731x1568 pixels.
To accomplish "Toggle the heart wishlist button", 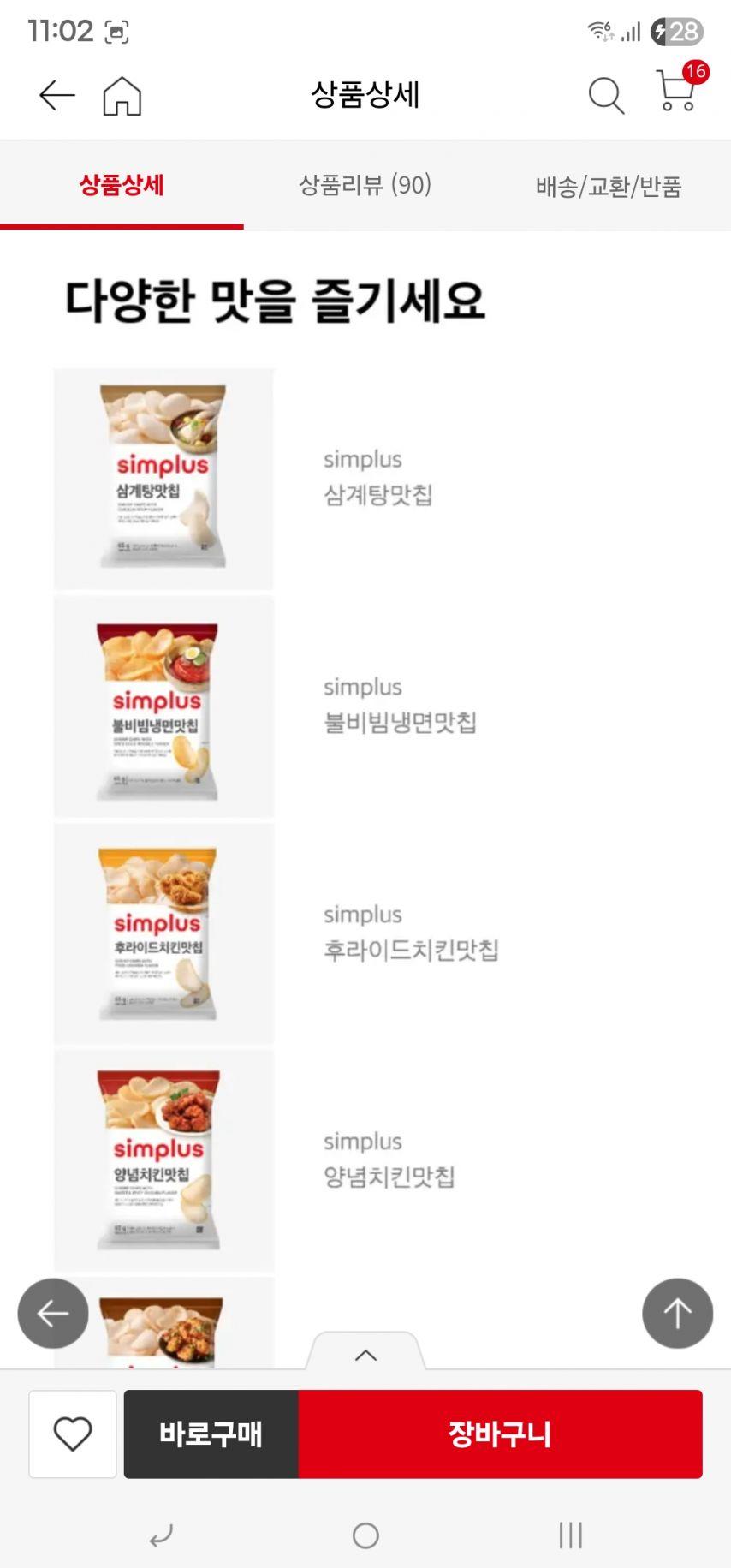I will (72, 1434).
